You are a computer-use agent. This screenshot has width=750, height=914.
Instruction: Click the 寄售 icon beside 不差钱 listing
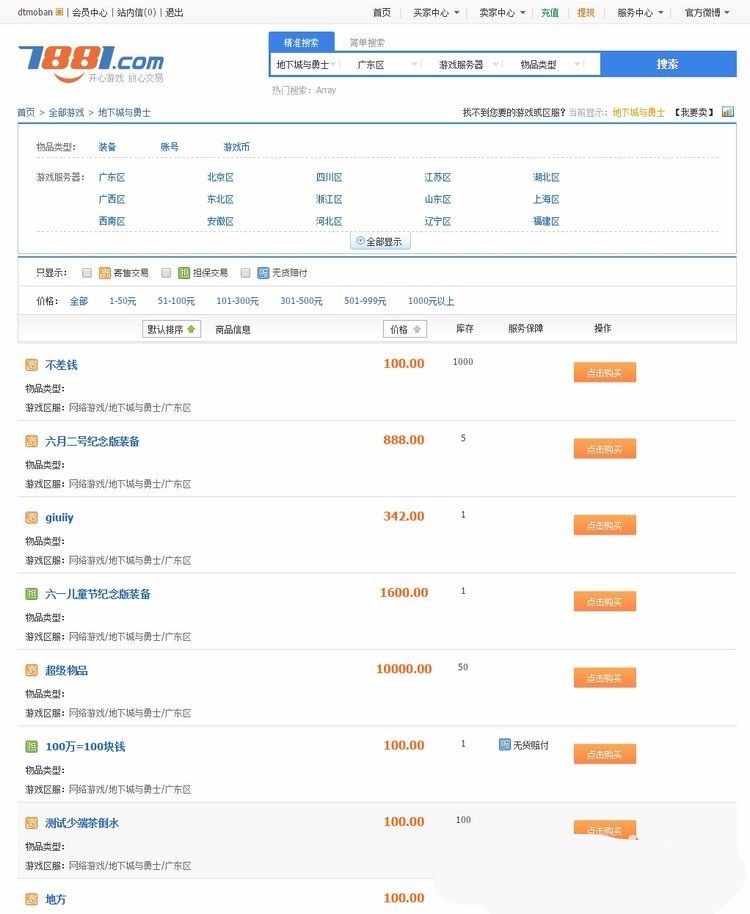click(x=31, y=365)
